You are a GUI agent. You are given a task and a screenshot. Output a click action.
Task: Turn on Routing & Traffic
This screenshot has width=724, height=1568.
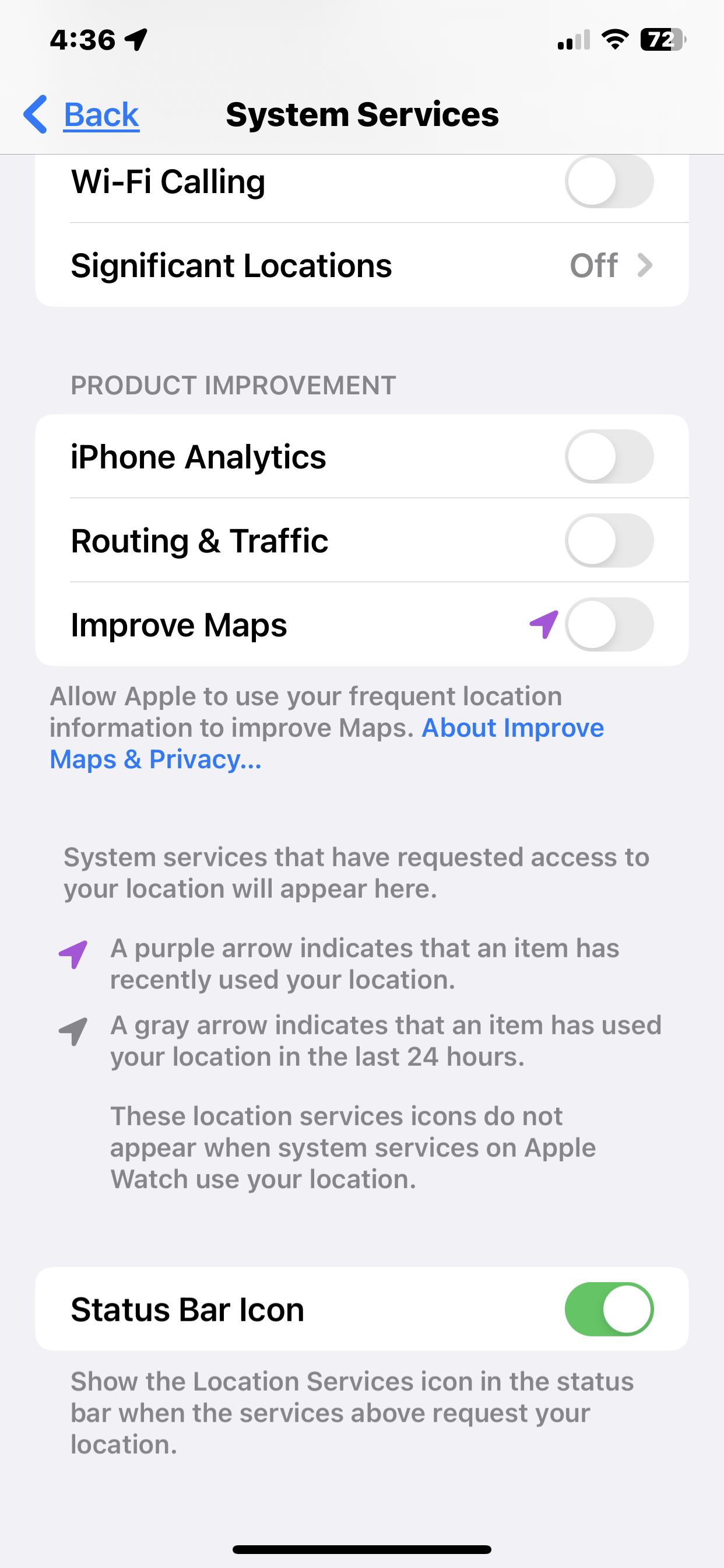pos(609,541)
